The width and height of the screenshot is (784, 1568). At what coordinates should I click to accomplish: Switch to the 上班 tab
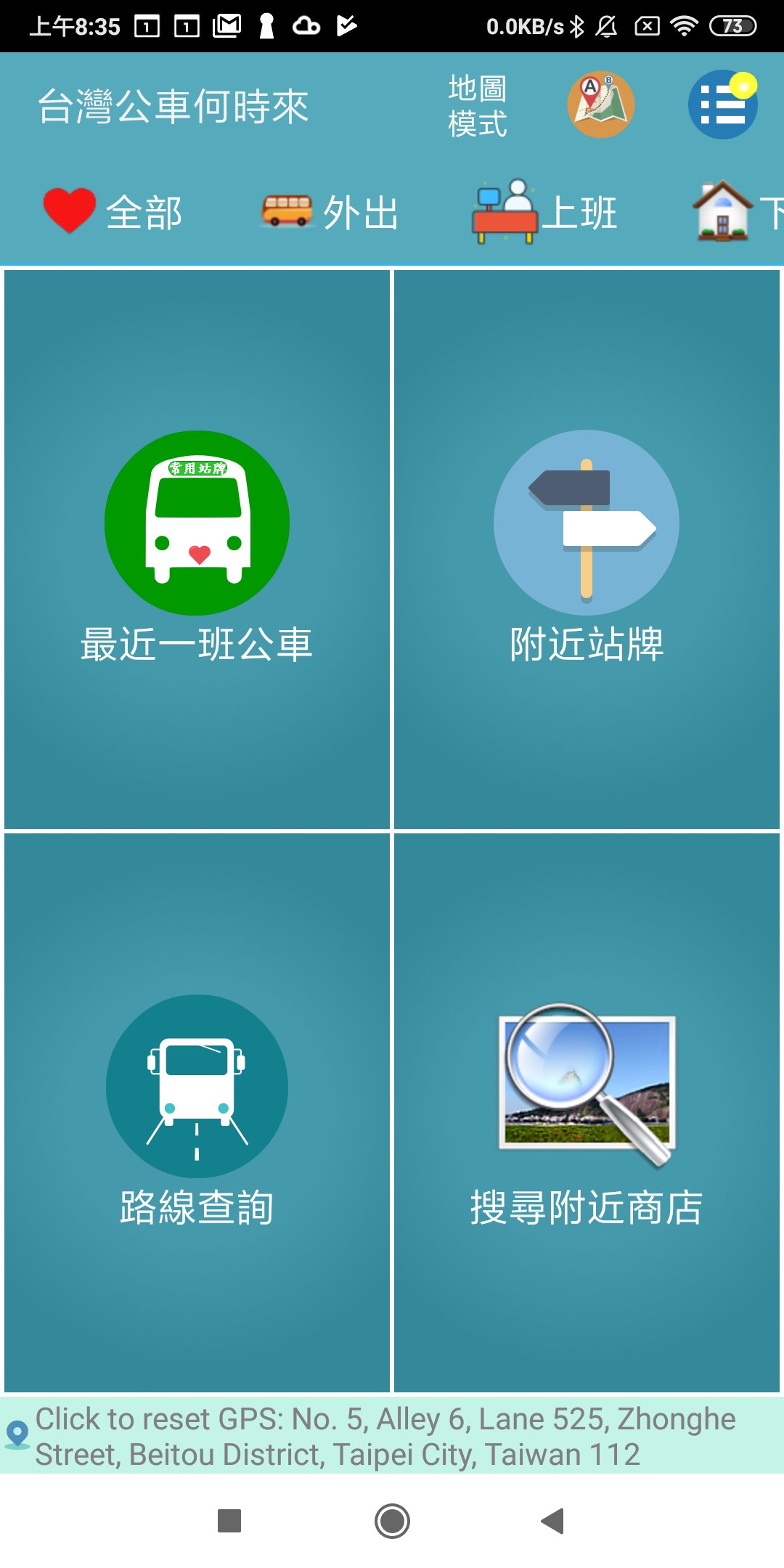545,212
